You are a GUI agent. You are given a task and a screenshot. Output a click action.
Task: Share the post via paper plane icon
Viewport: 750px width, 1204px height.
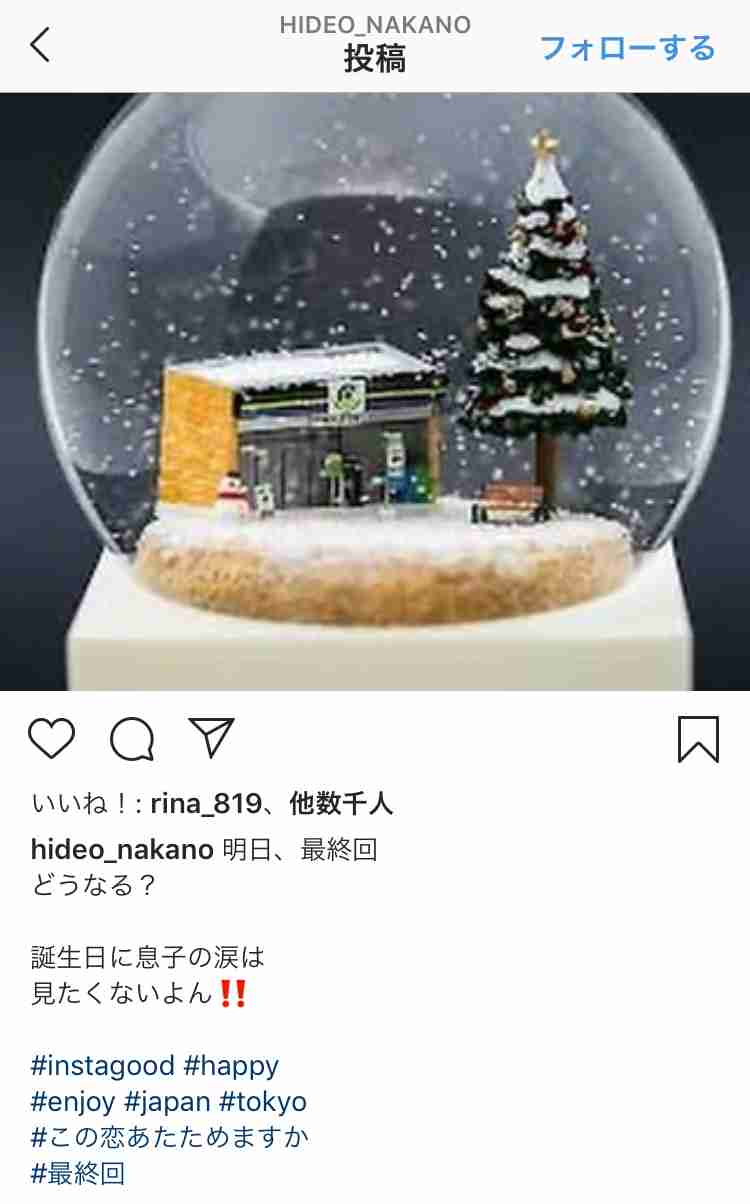click(x=211, y=738)
